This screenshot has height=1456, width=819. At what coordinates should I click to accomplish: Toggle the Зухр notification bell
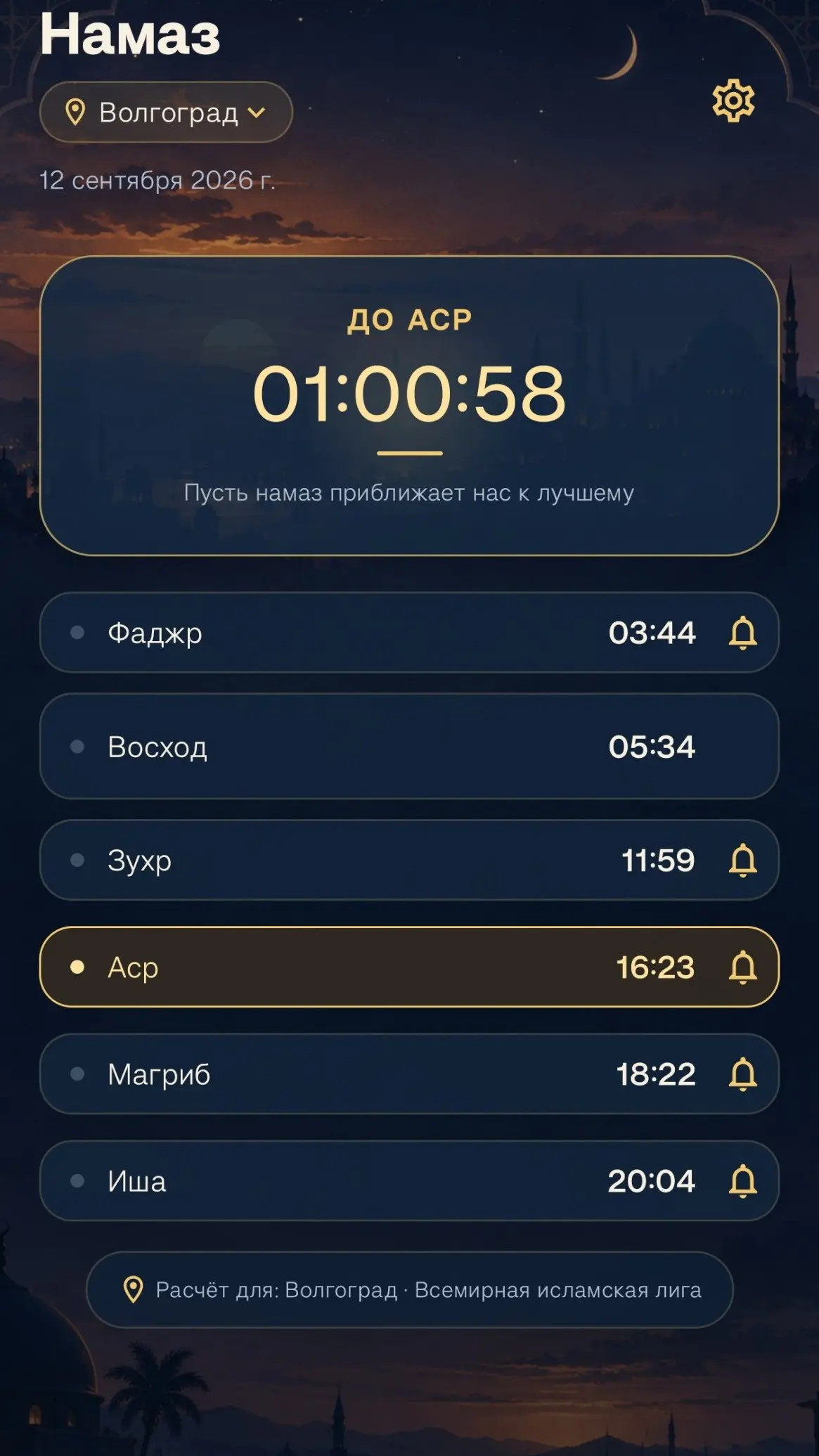tap(742, 861)
